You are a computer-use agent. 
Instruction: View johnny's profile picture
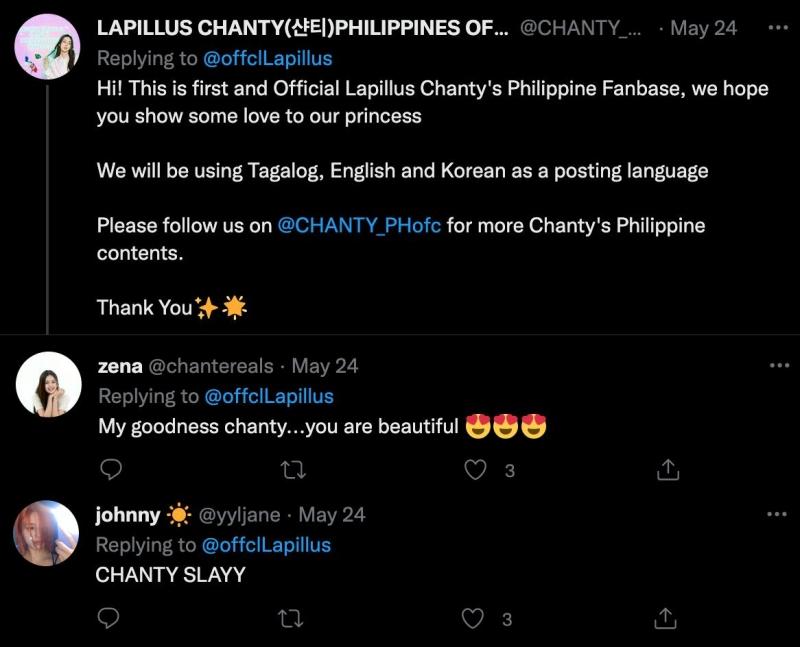46,534
